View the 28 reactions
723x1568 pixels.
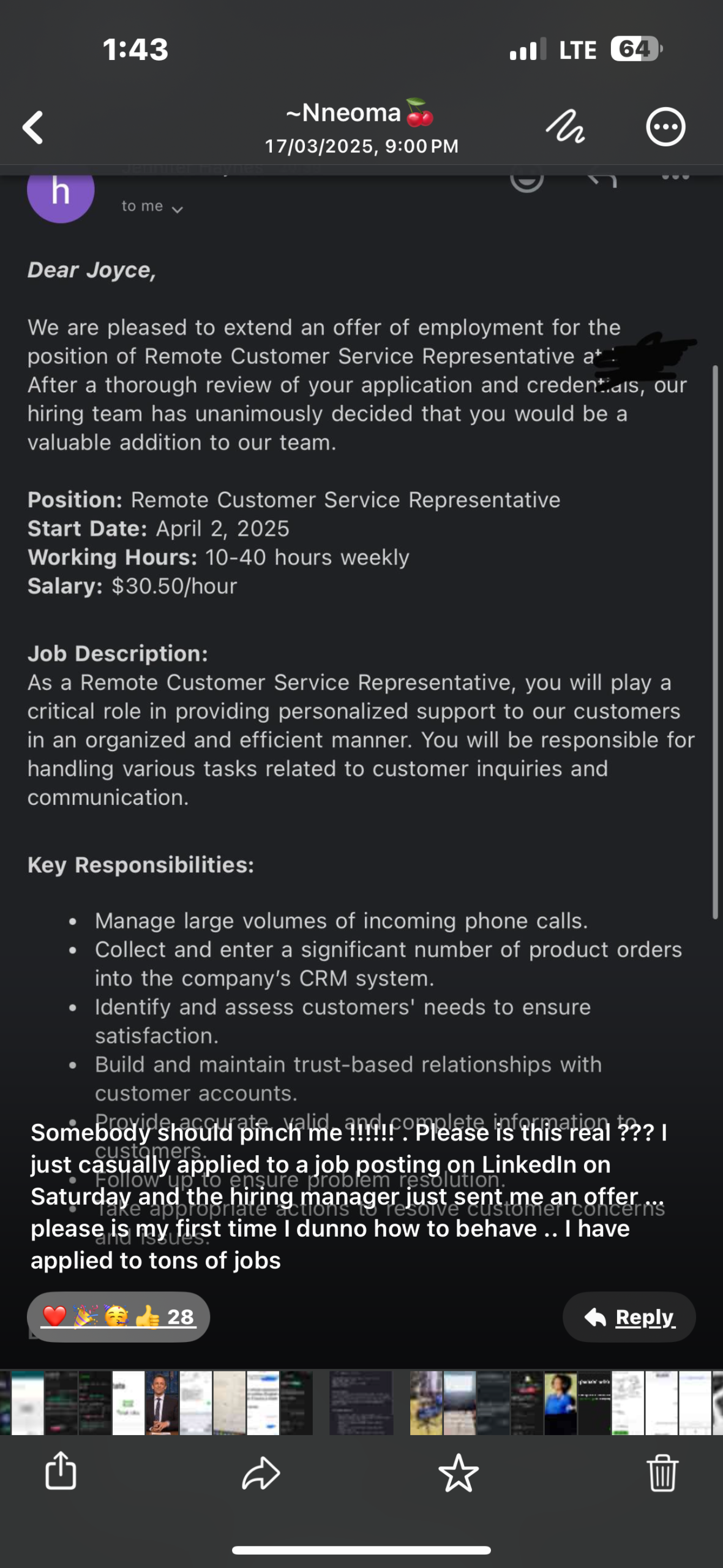coord(118,1317)
